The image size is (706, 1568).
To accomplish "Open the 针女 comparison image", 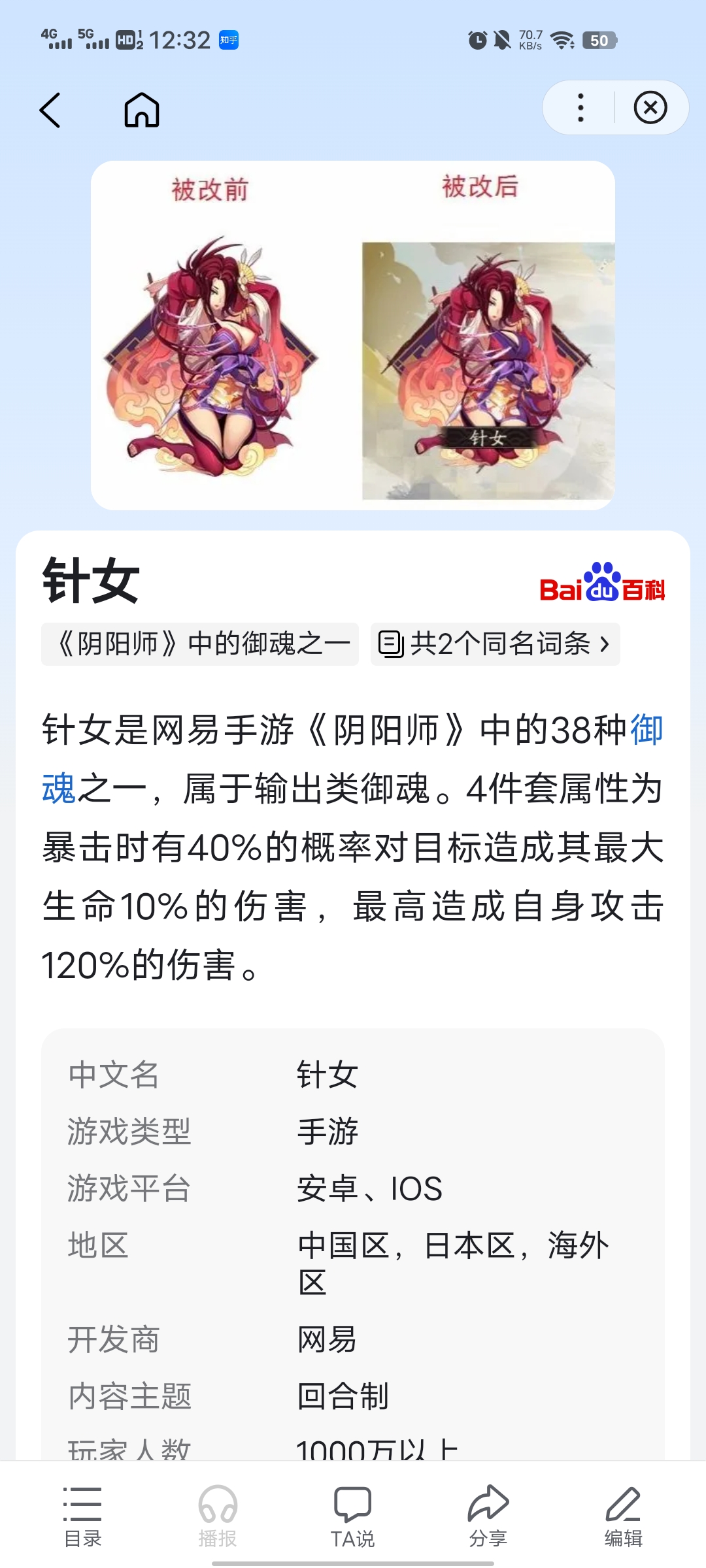I will point(353,335).
